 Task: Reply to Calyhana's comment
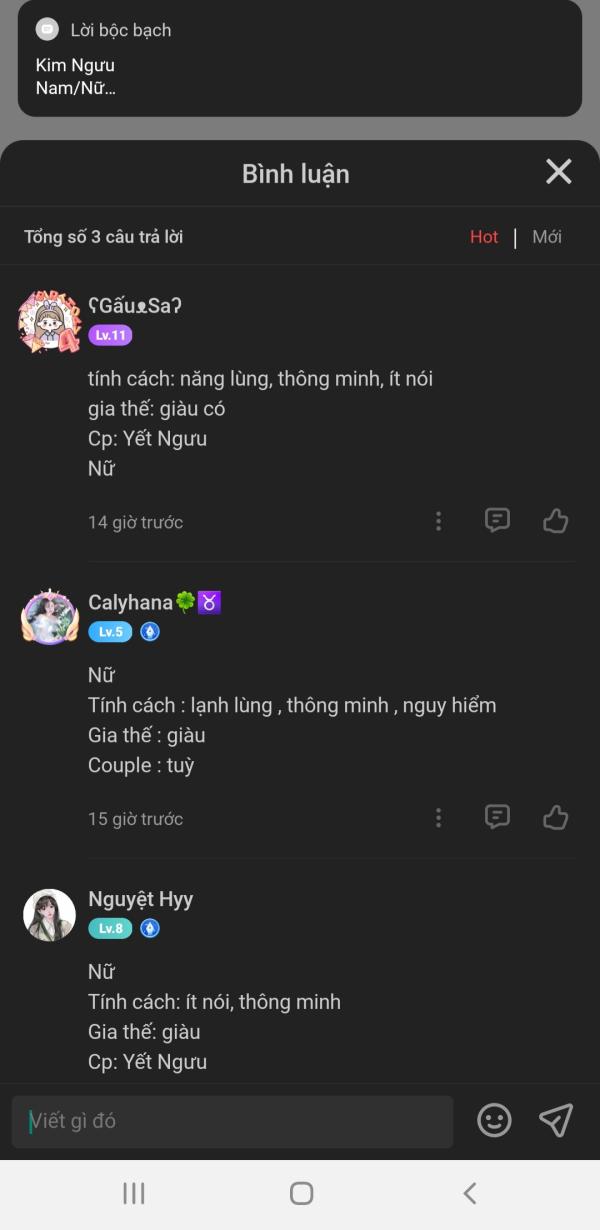pos(497,818)
